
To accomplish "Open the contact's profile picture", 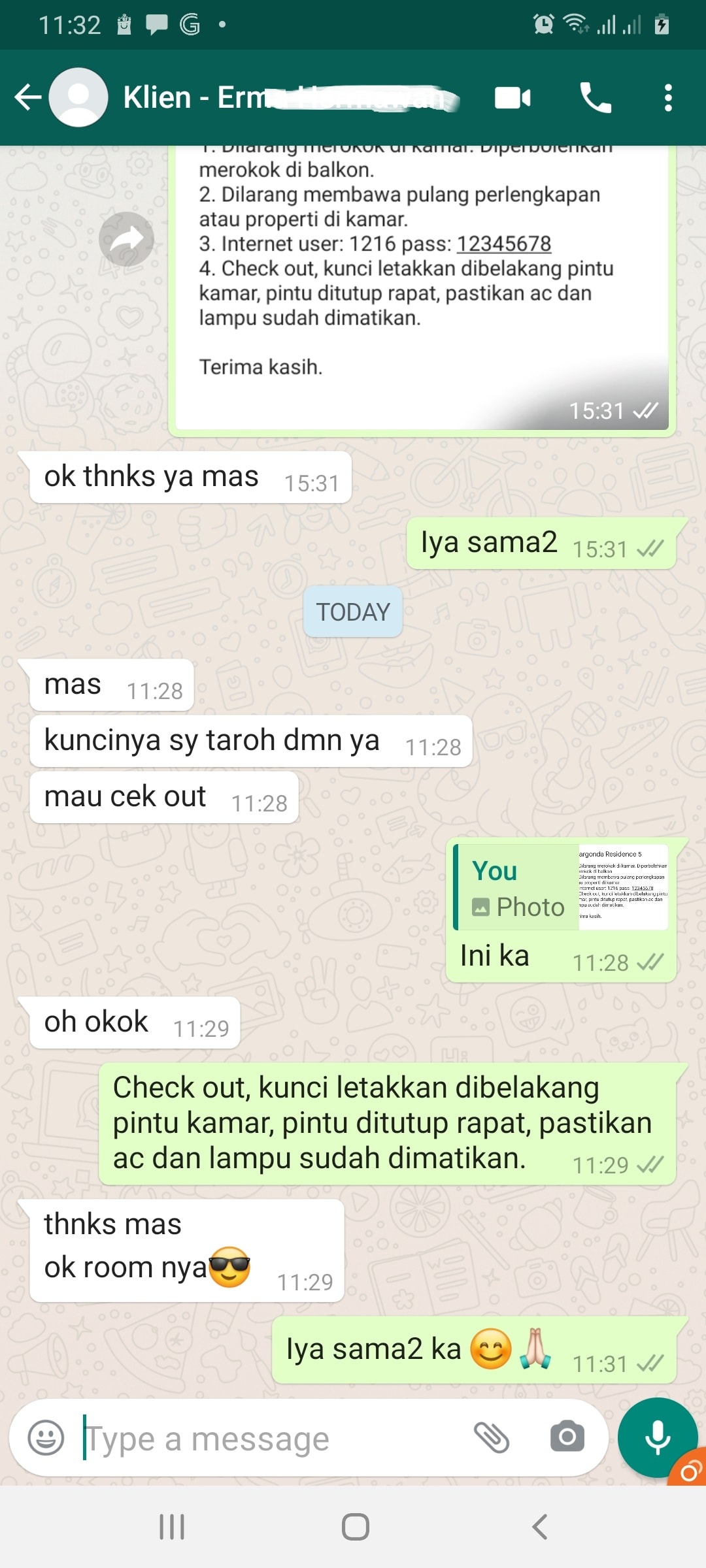I will click(78, 97).
